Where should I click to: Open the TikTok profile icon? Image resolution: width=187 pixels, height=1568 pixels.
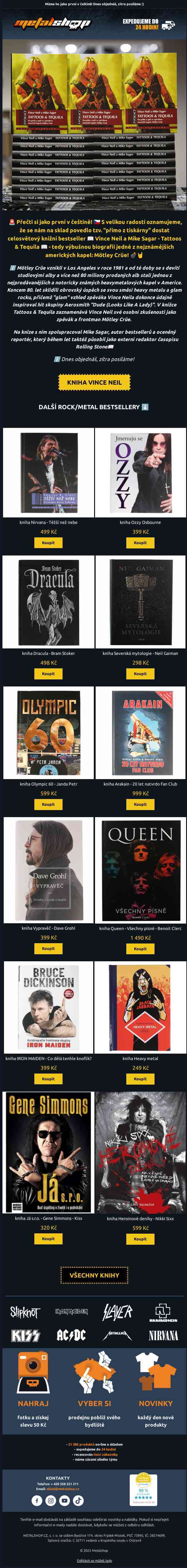pyautogui.click(x=78, y=1501)
